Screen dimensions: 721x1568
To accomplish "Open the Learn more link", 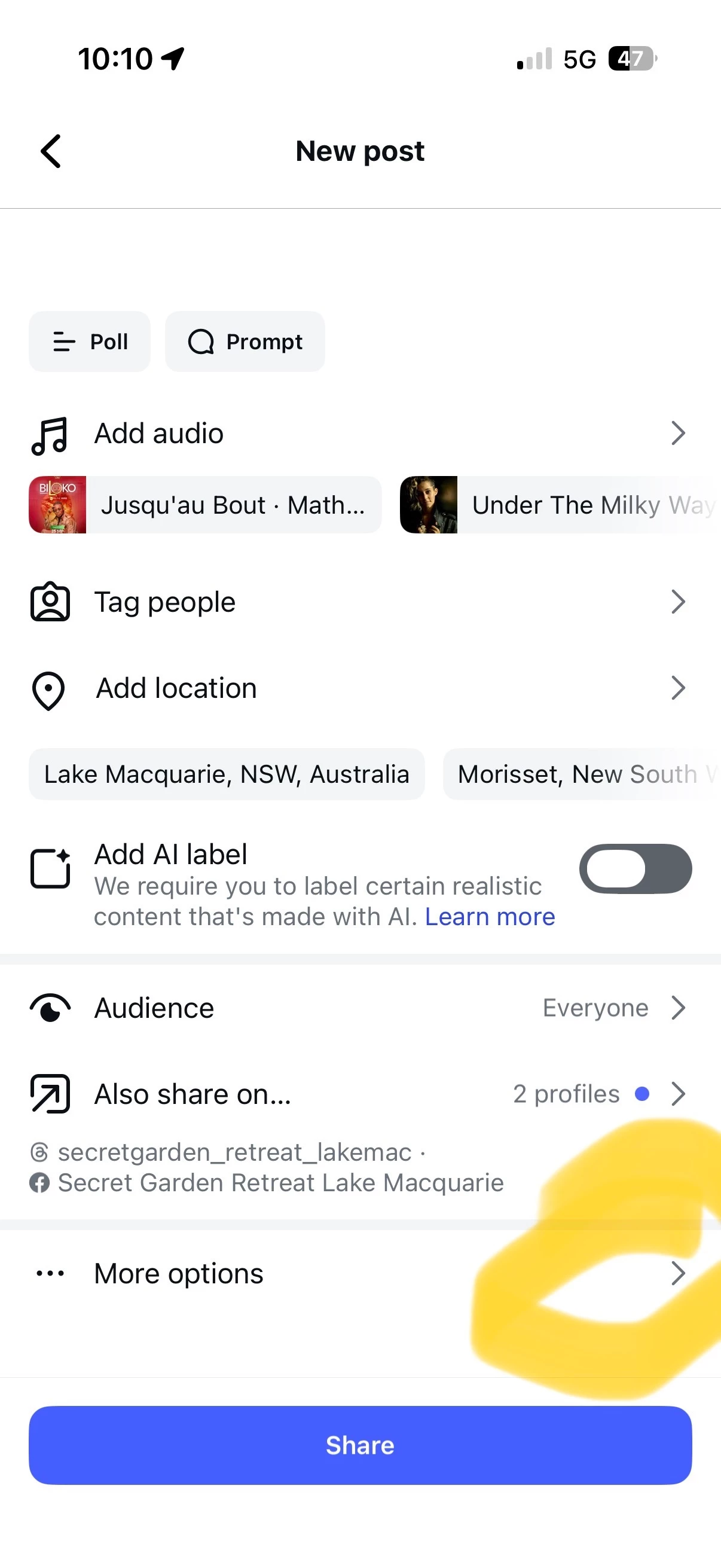I will pyautogui.click(x=490, y=917).
